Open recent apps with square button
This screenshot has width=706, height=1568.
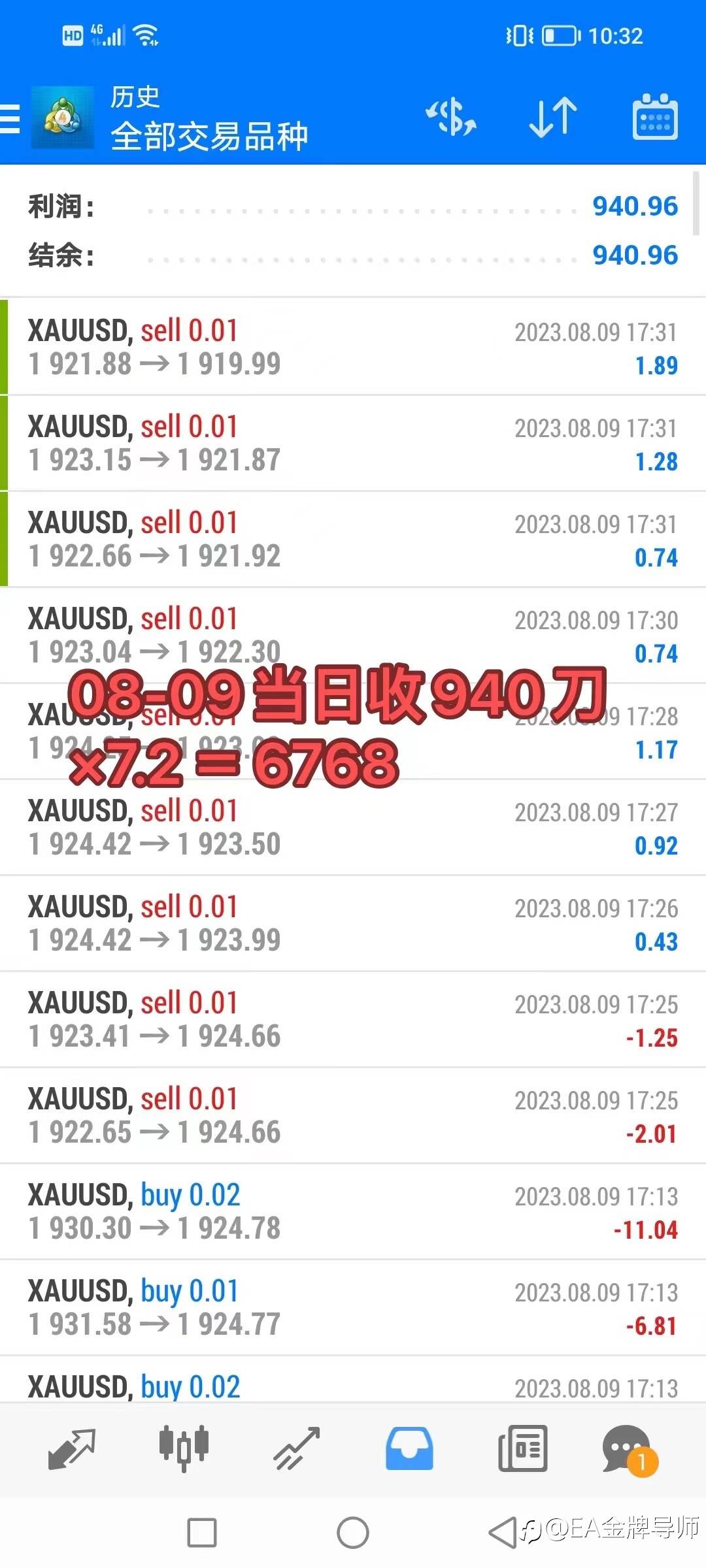(202, 1533)
